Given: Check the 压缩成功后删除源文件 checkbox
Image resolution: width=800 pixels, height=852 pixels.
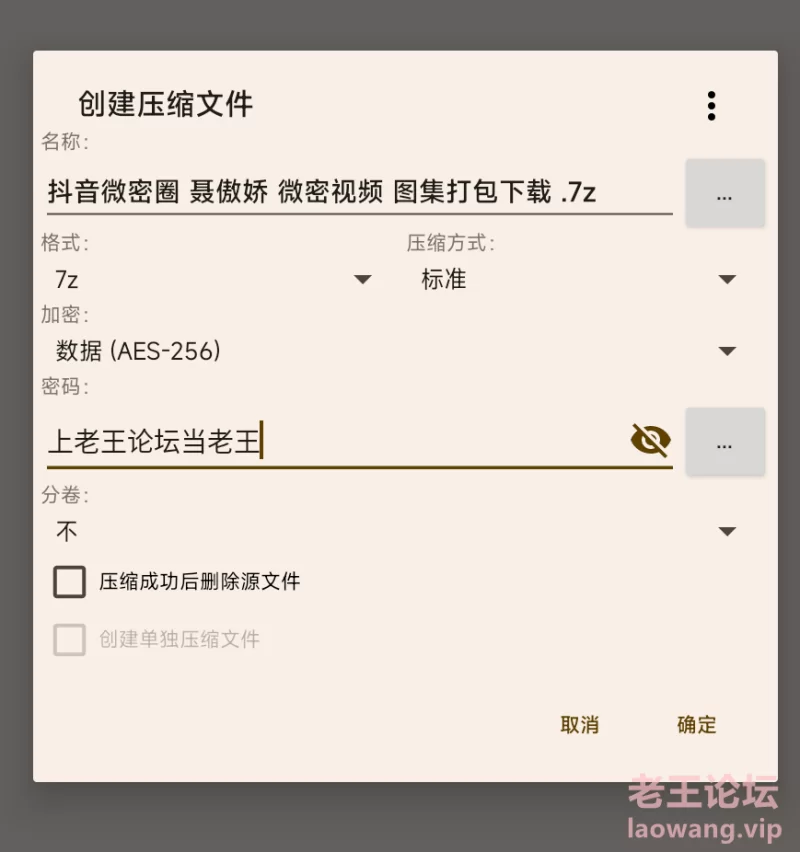Looking at the screenshot, I should 69,581.
